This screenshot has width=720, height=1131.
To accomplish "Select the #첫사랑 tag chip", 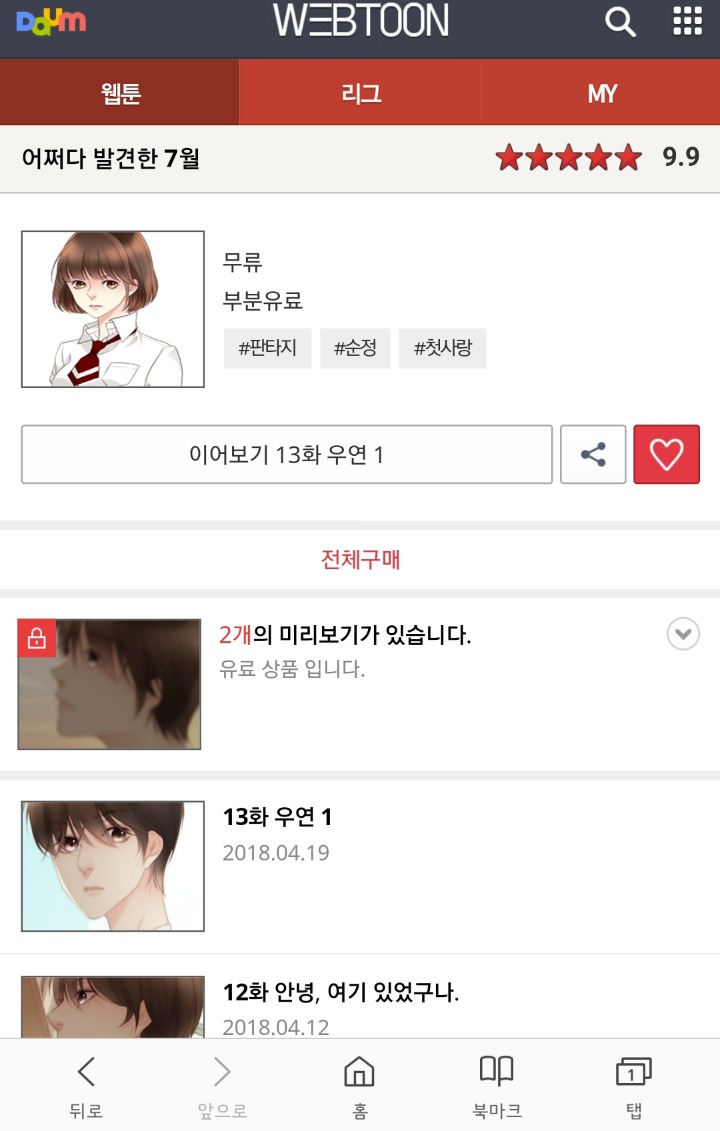I will [x=442, y=349].
